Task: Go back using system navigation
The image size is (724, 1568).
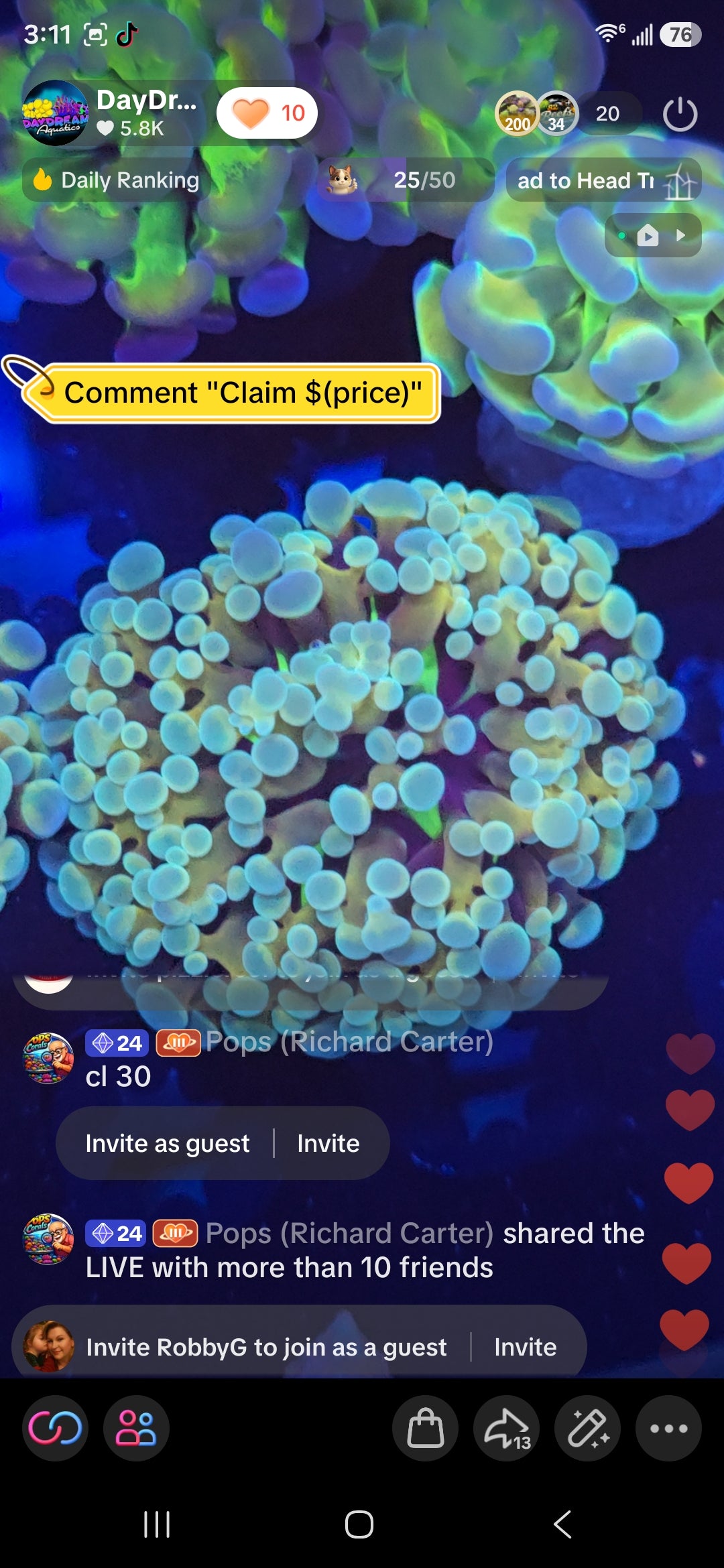Action: point(563,1524)
